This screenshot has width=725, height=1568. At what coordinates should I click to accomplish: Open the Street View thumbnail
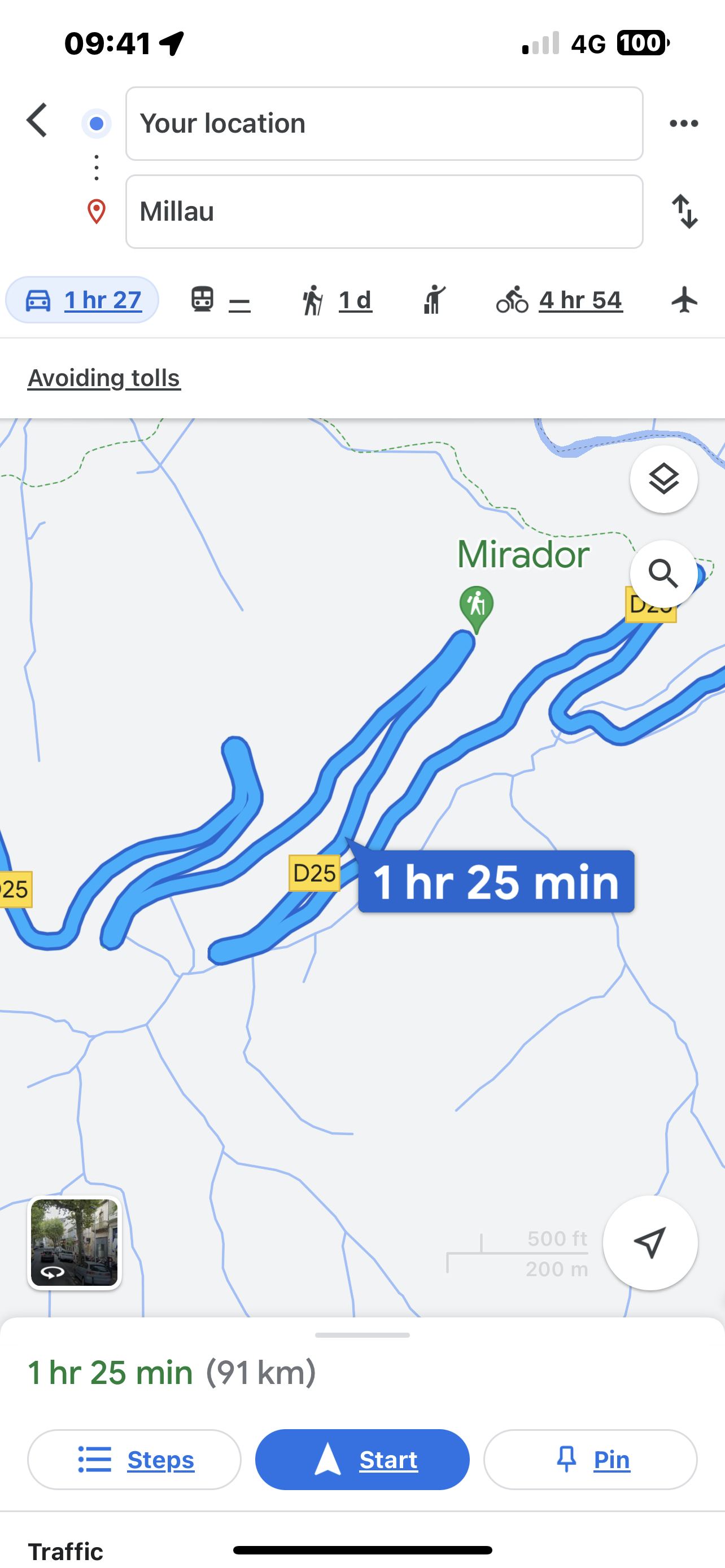click(75, 1242)
